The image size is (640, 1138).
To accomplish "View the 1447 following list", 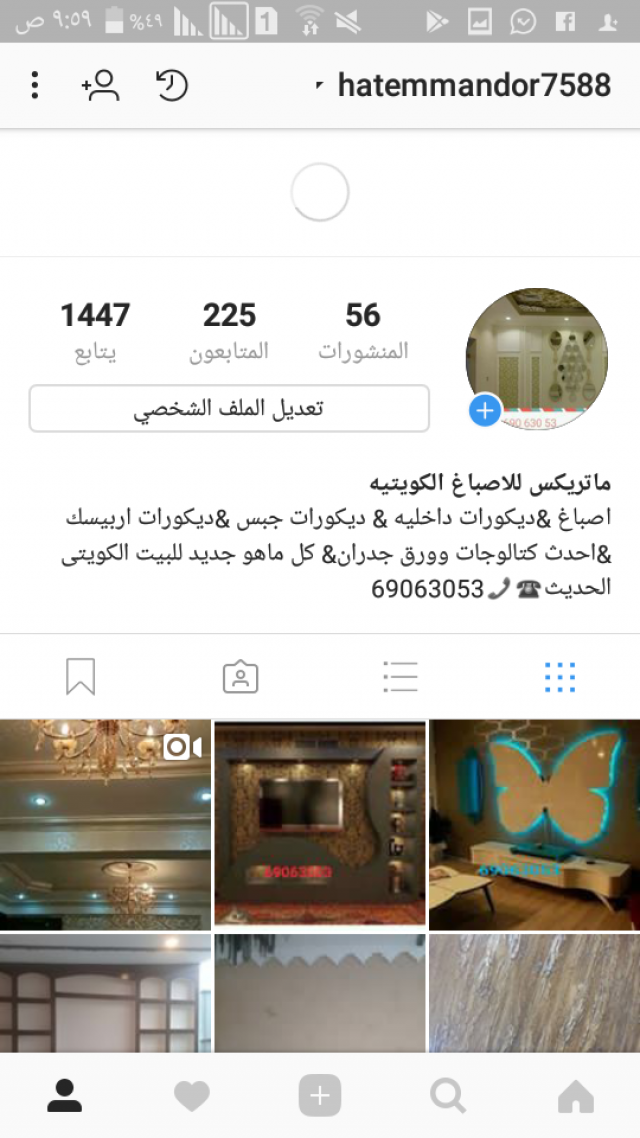I will click(x=95, y=332).
